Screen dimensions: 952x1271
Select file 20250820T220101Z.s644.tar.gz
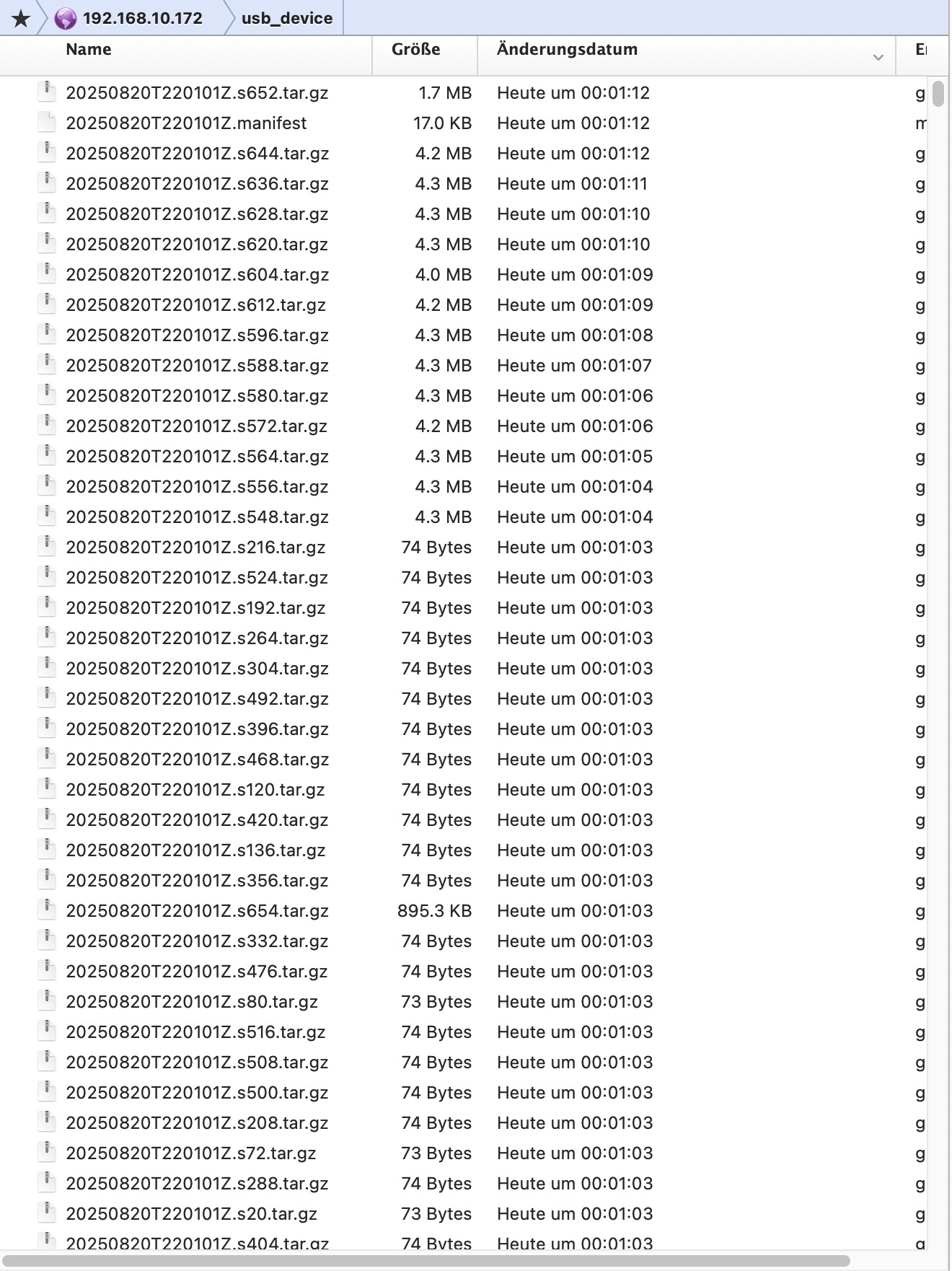(197, 154)
